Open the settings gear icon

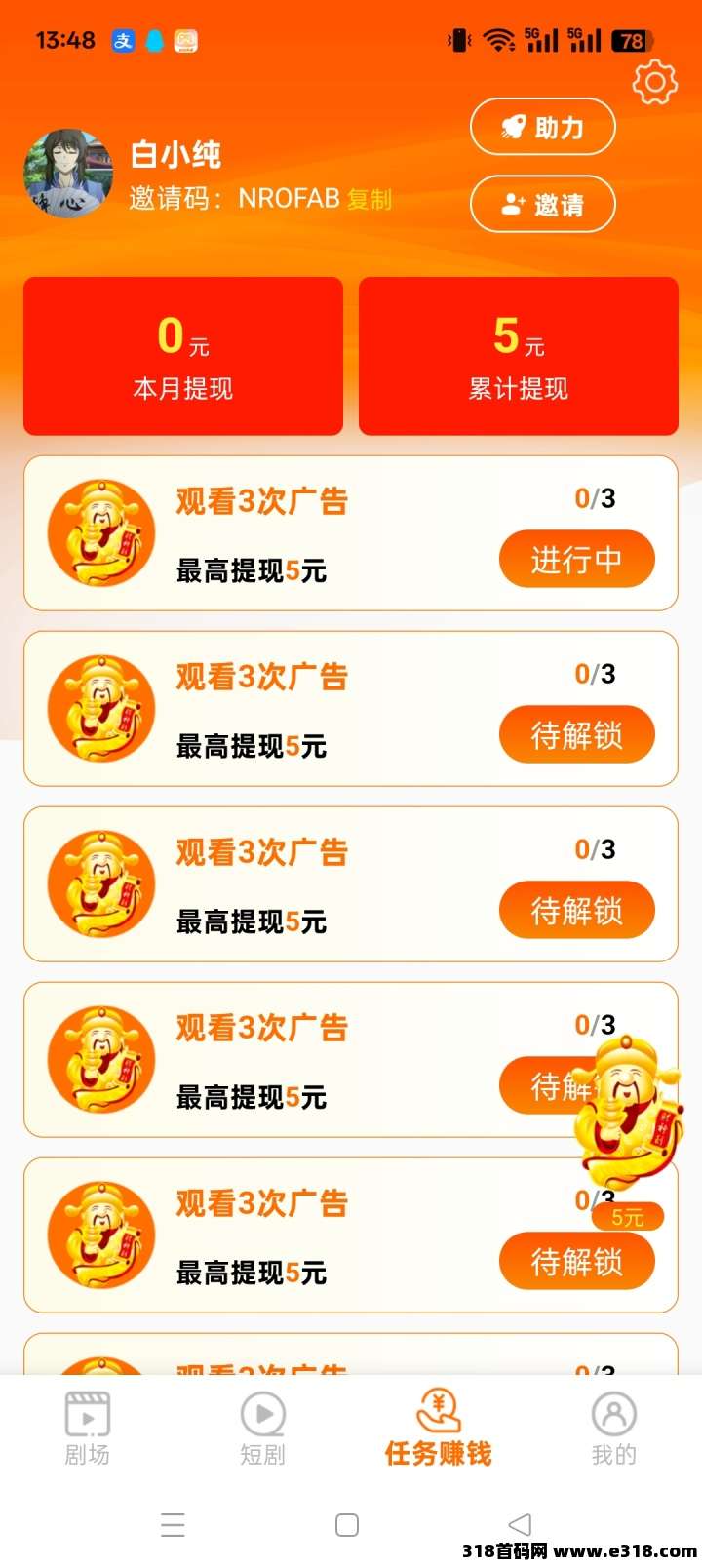tap(654, 82)
